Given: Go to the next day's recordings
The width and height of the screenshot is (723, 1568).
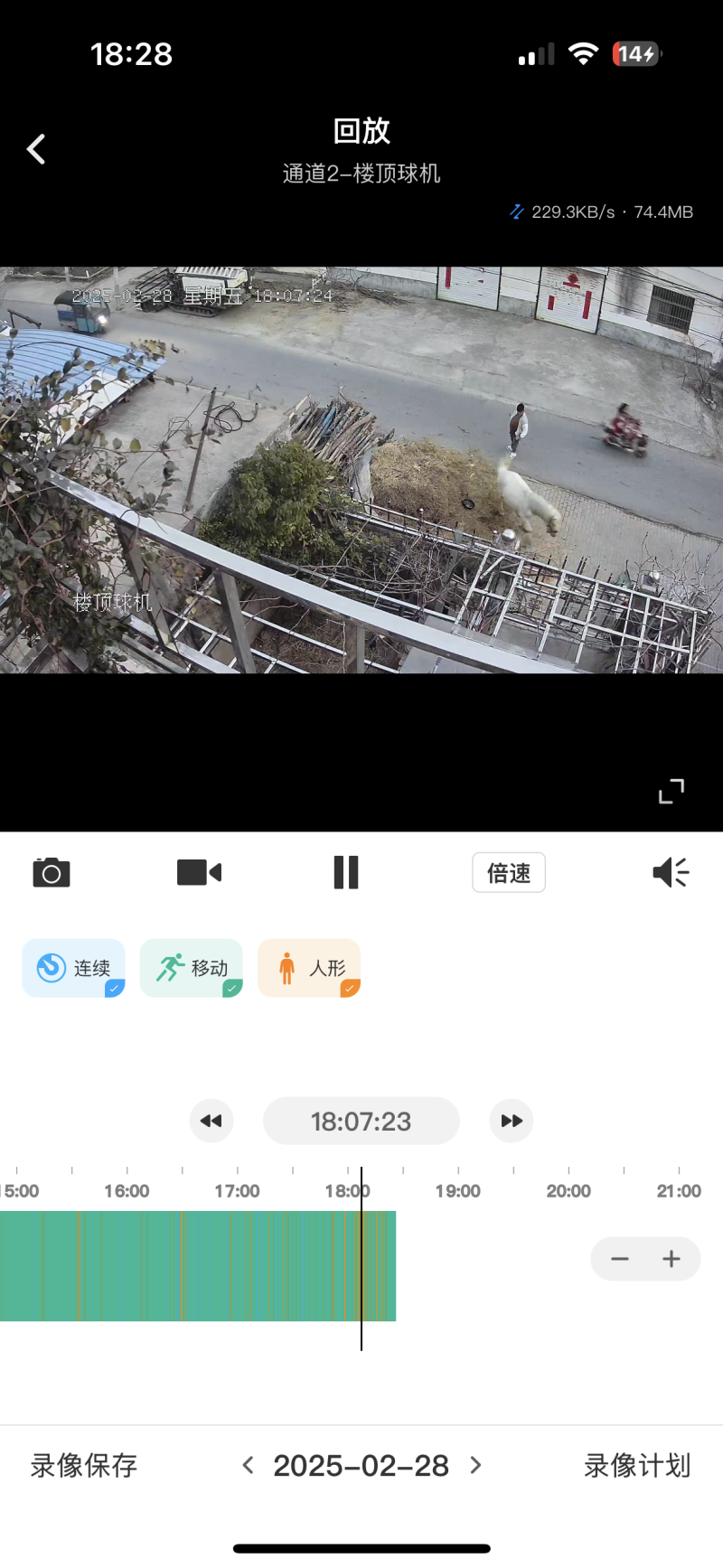Looking at the screenshot, I should [476, 1465].
